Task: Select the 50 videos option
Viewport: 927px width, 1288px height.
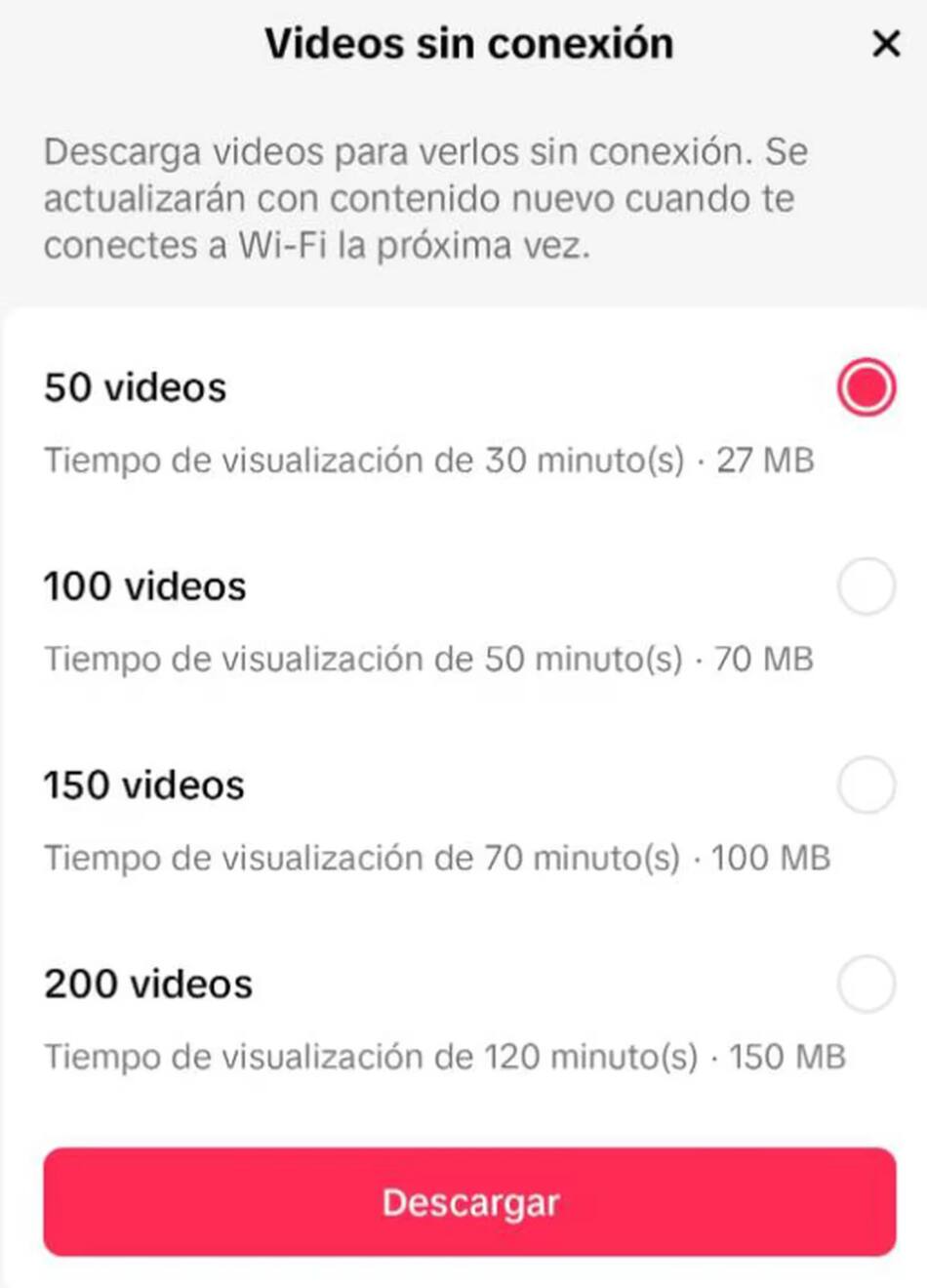Action: 866,387
